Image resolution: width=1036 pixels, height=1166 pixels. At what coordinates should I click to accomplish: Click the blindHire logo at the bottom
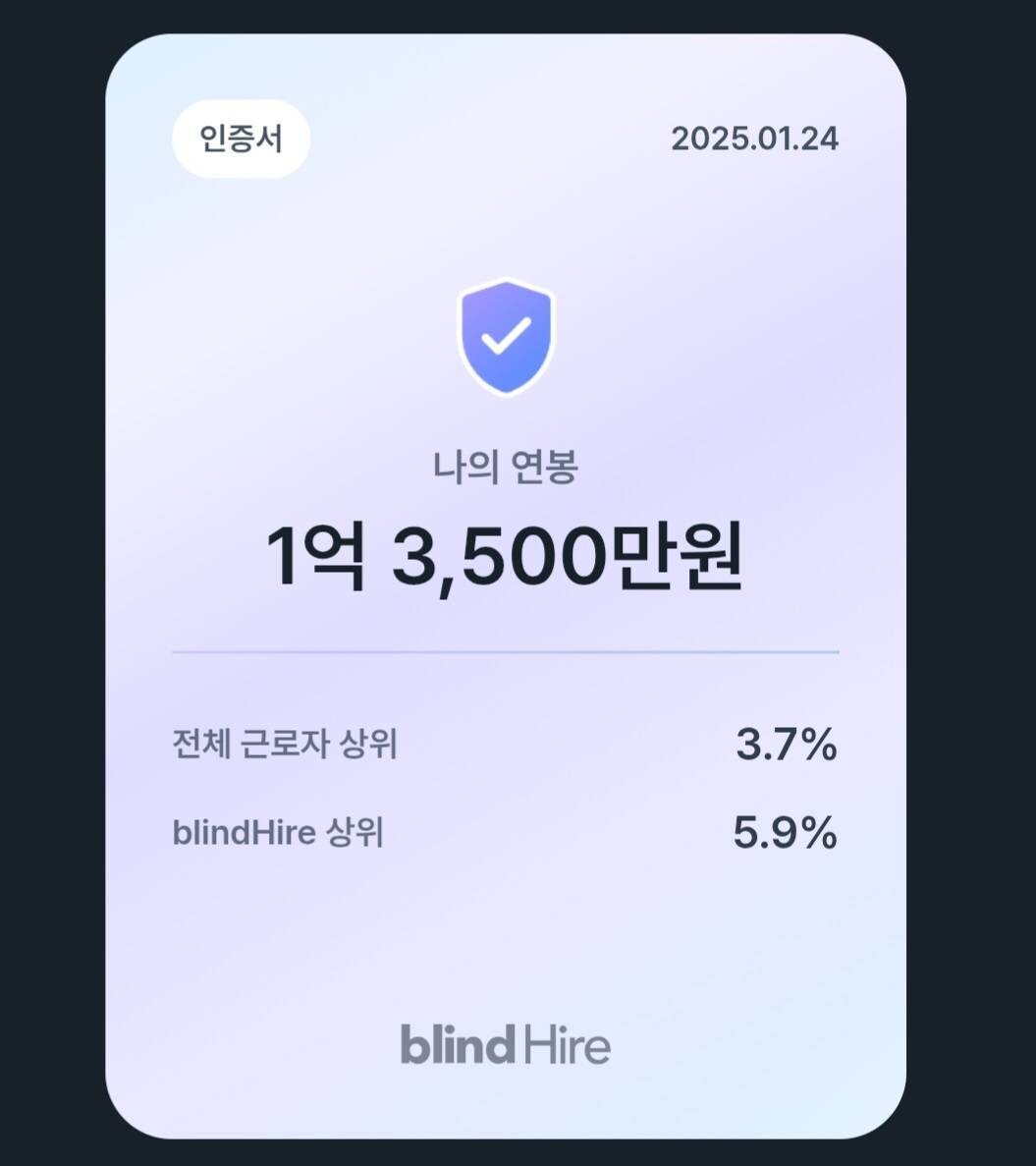(x=506, y=1045)
